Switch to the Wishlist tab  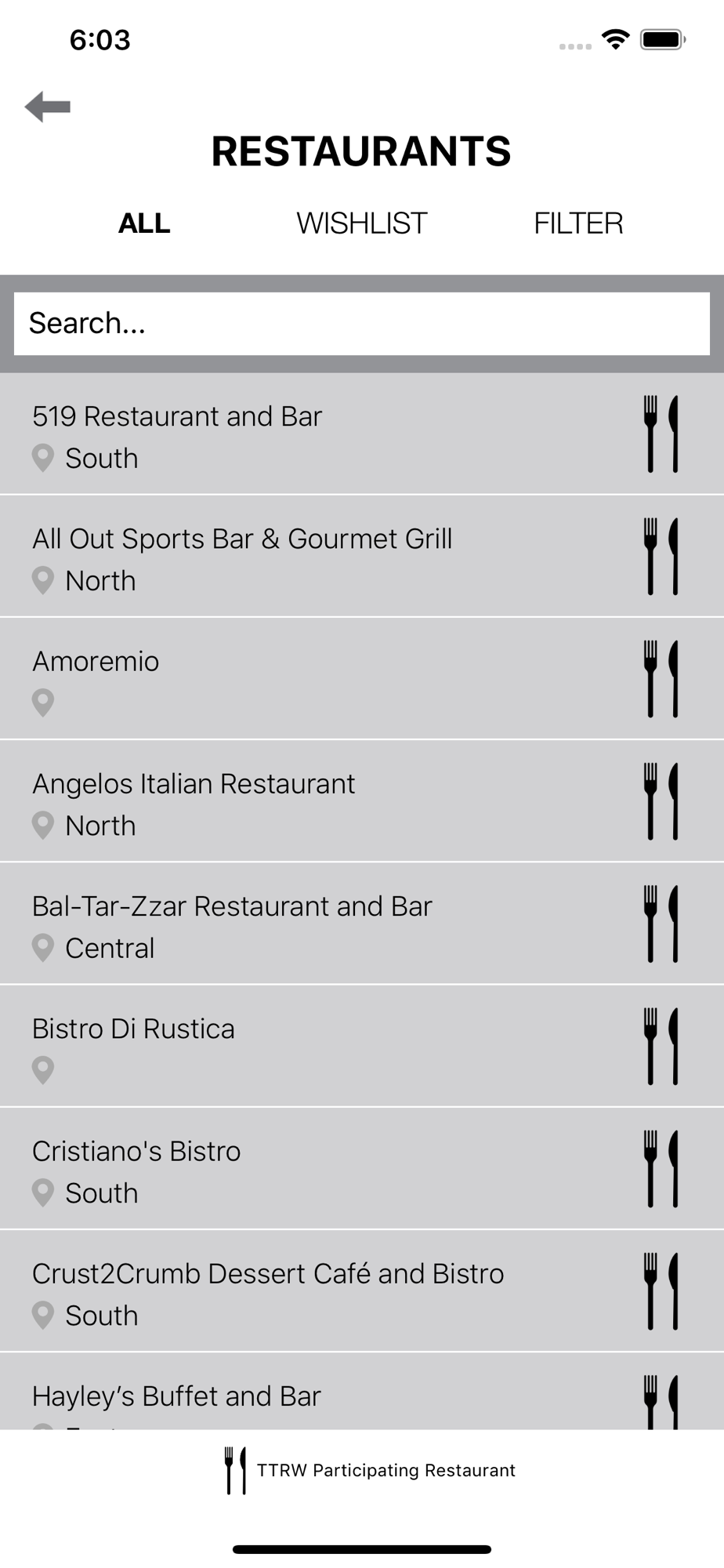click(x=361, y=223)
